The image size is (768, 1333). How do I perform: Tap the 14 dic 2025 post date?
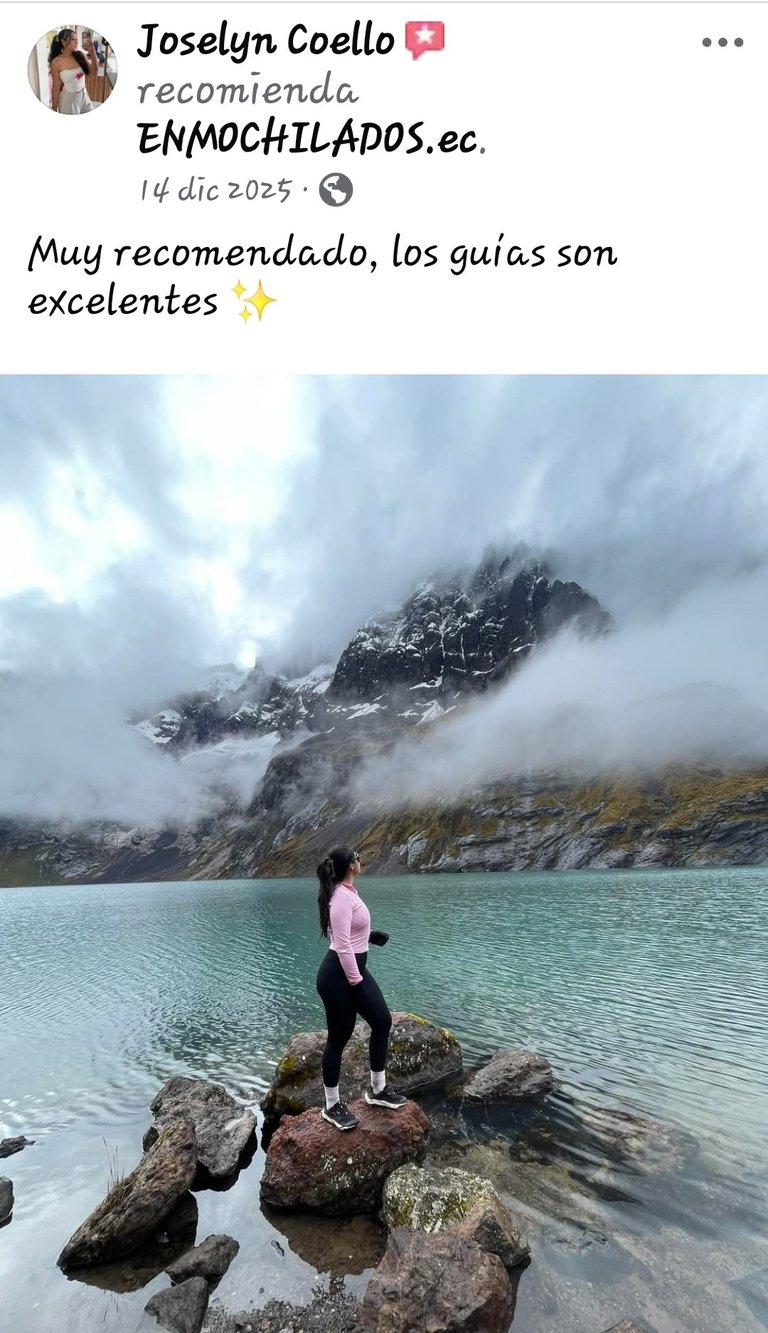pyautogui.click(x=216, y=190)
